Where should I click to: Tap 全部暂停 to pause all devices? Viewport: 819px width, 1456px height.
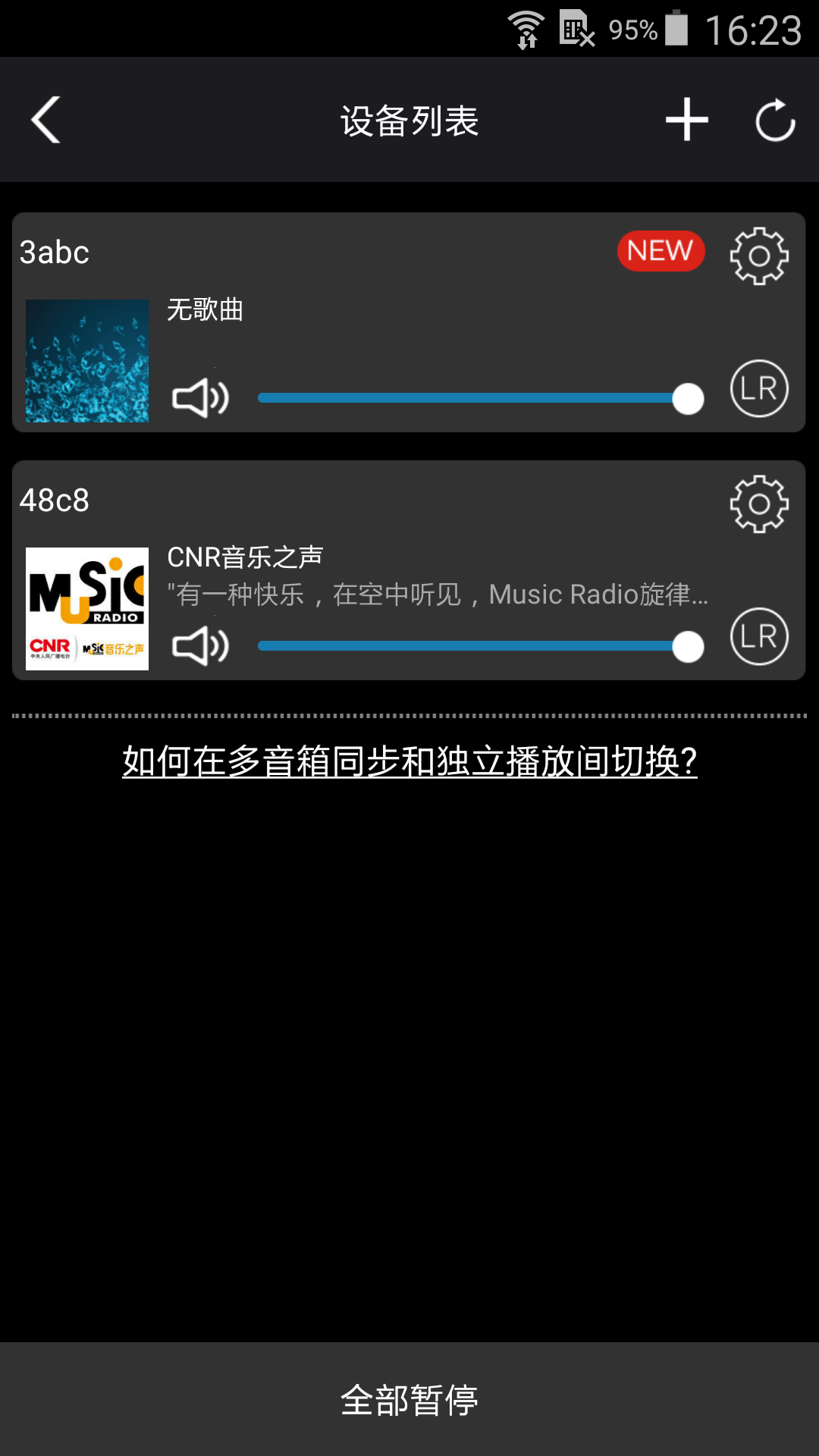[409, 1400]
